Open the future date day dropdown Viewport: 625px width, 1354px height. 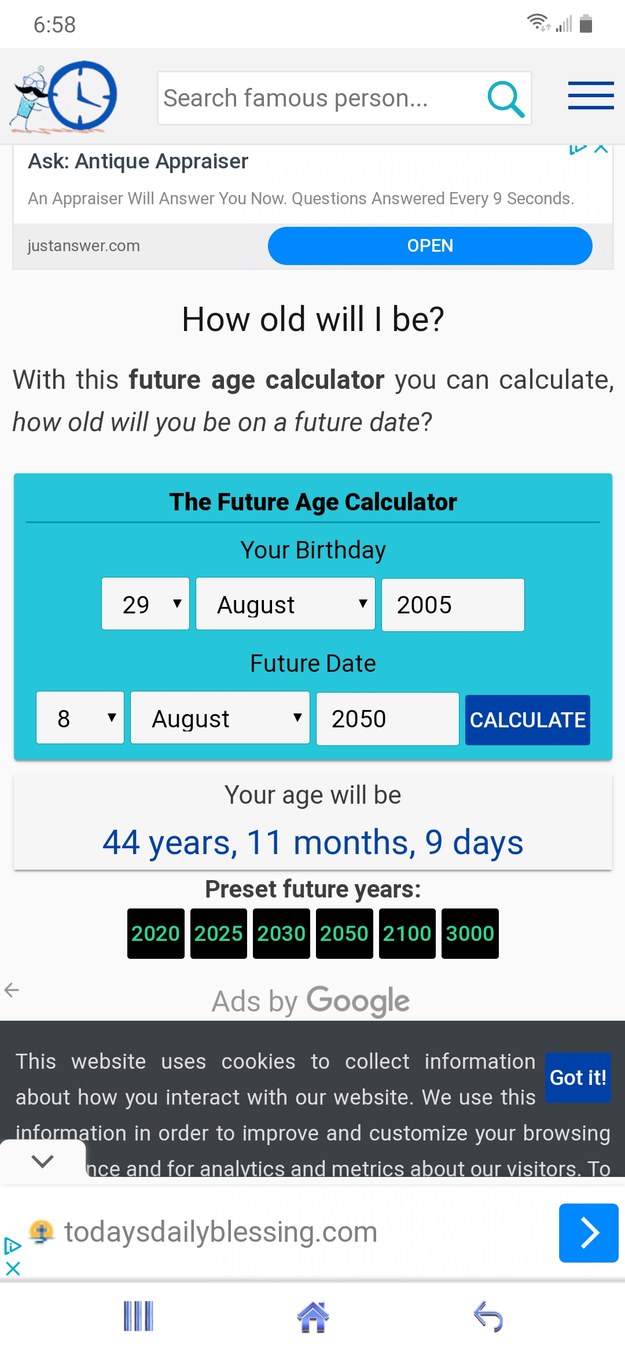(x=80, y=719)
